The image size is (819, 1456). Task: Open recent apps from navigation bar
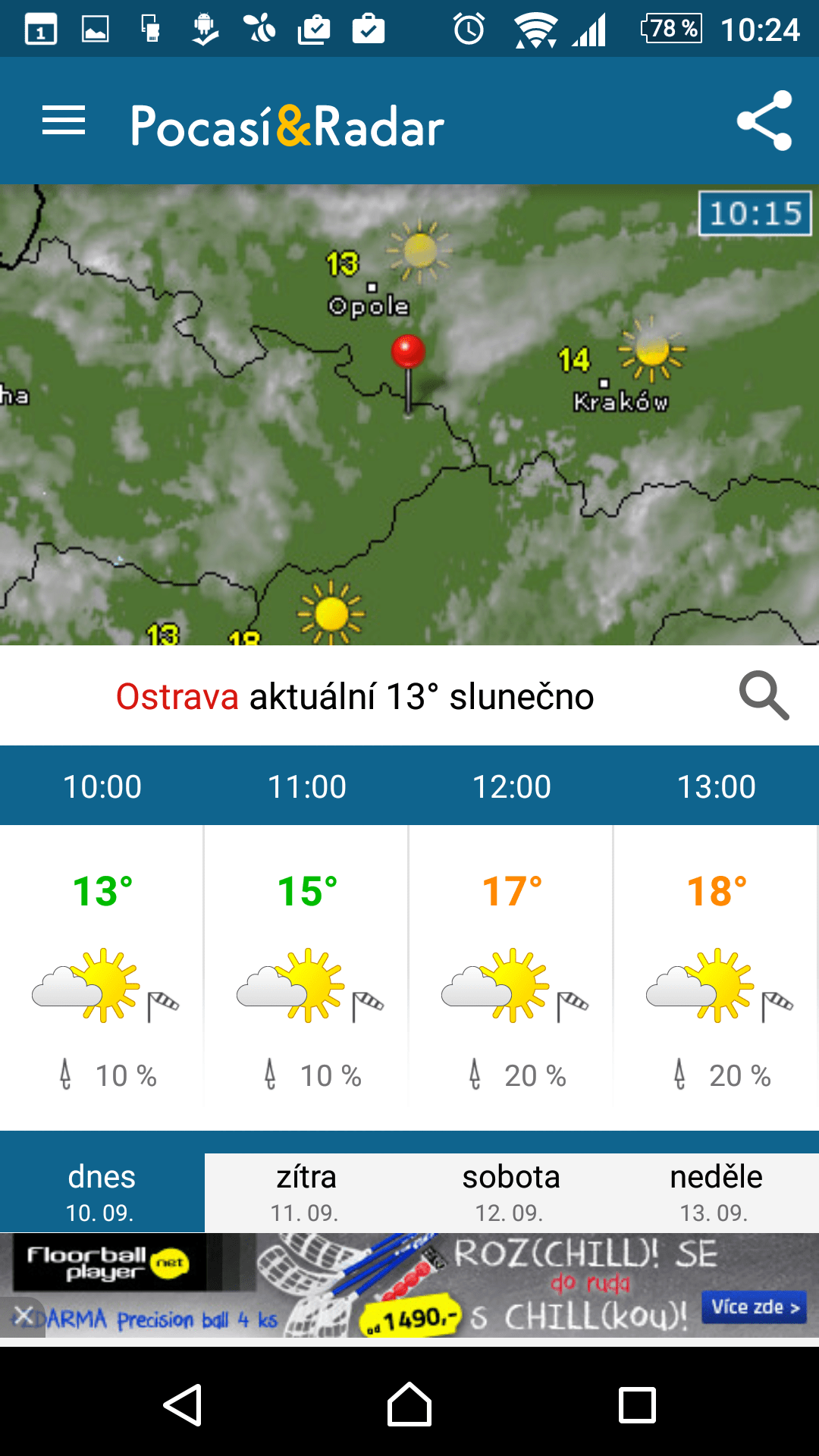[637, 1404]
